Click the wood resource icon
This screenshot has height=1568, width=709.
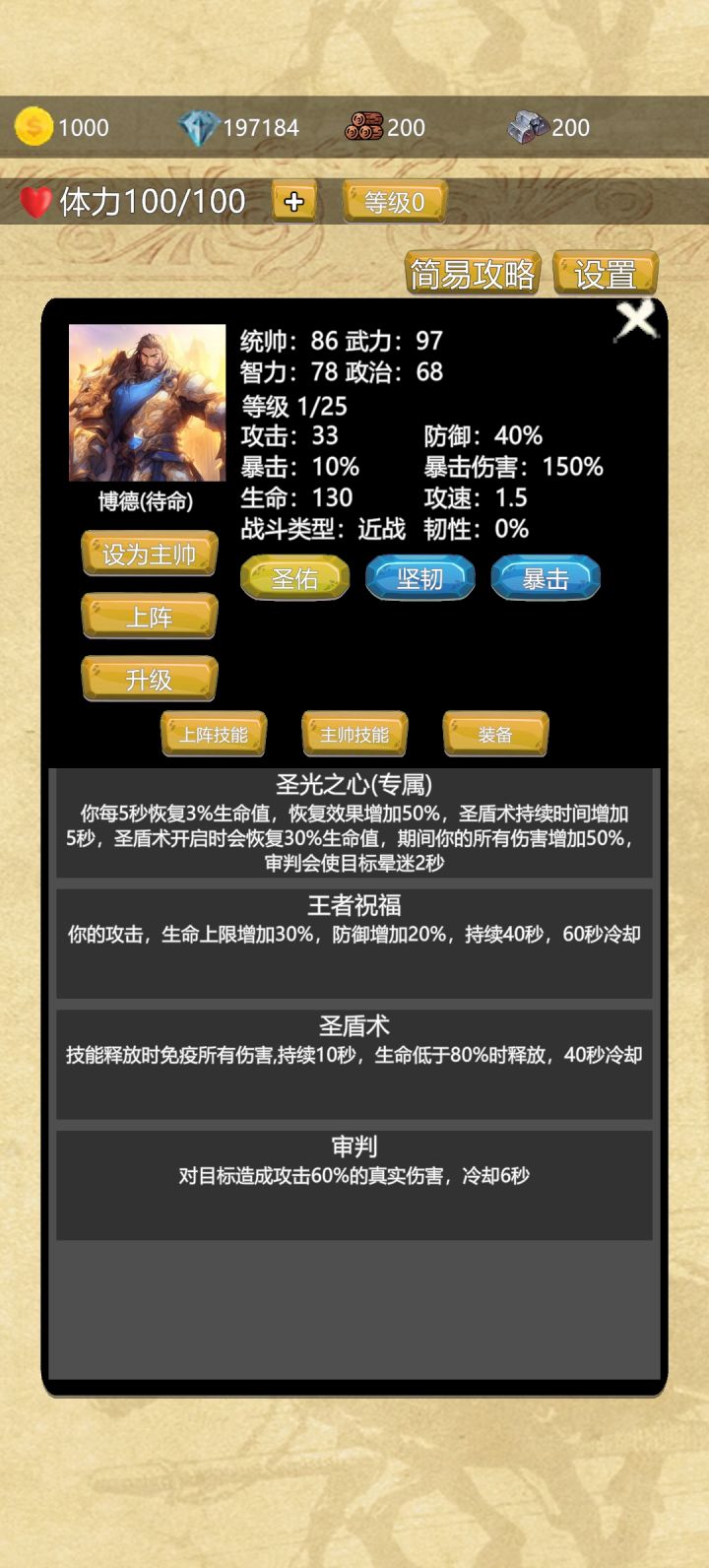point(362,126)
